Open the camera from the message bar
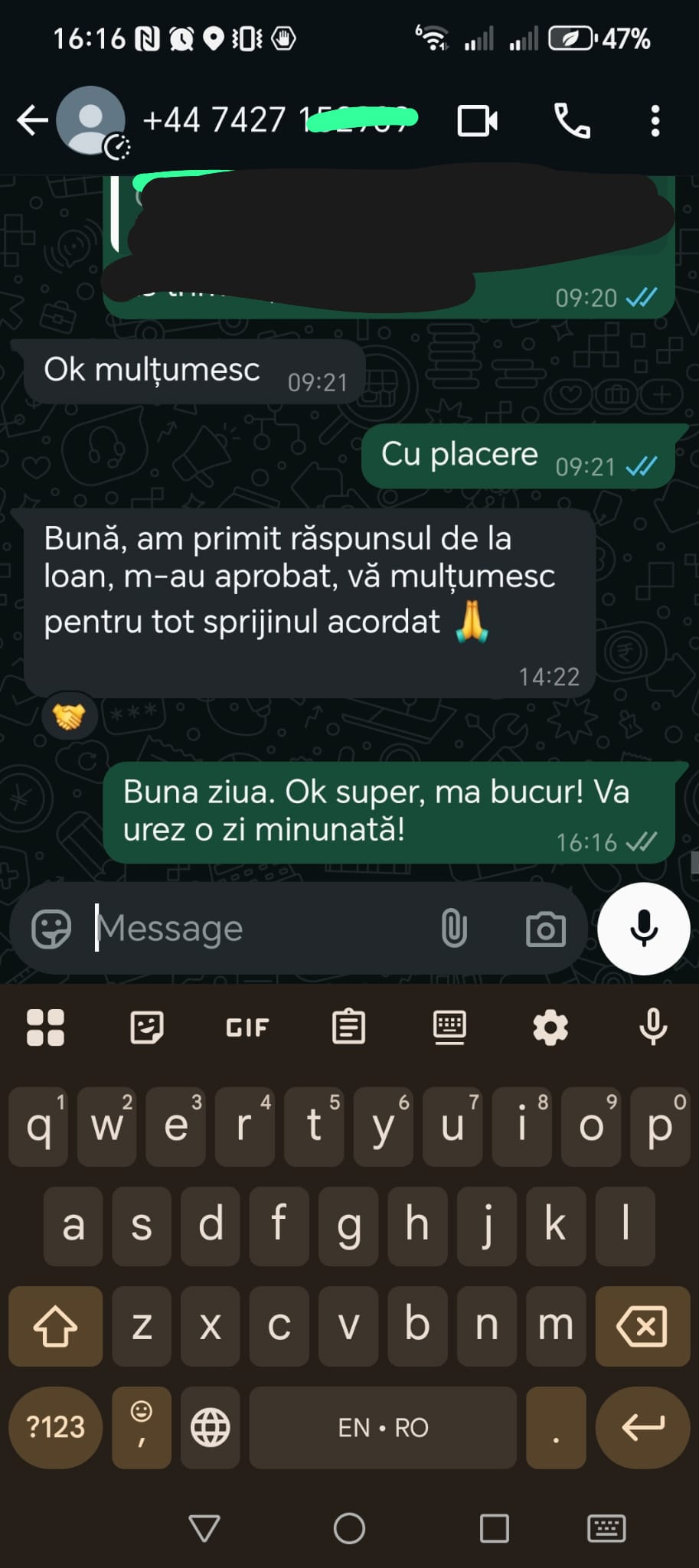Screen dimensions: 699x1568 [x=545, y=929]
